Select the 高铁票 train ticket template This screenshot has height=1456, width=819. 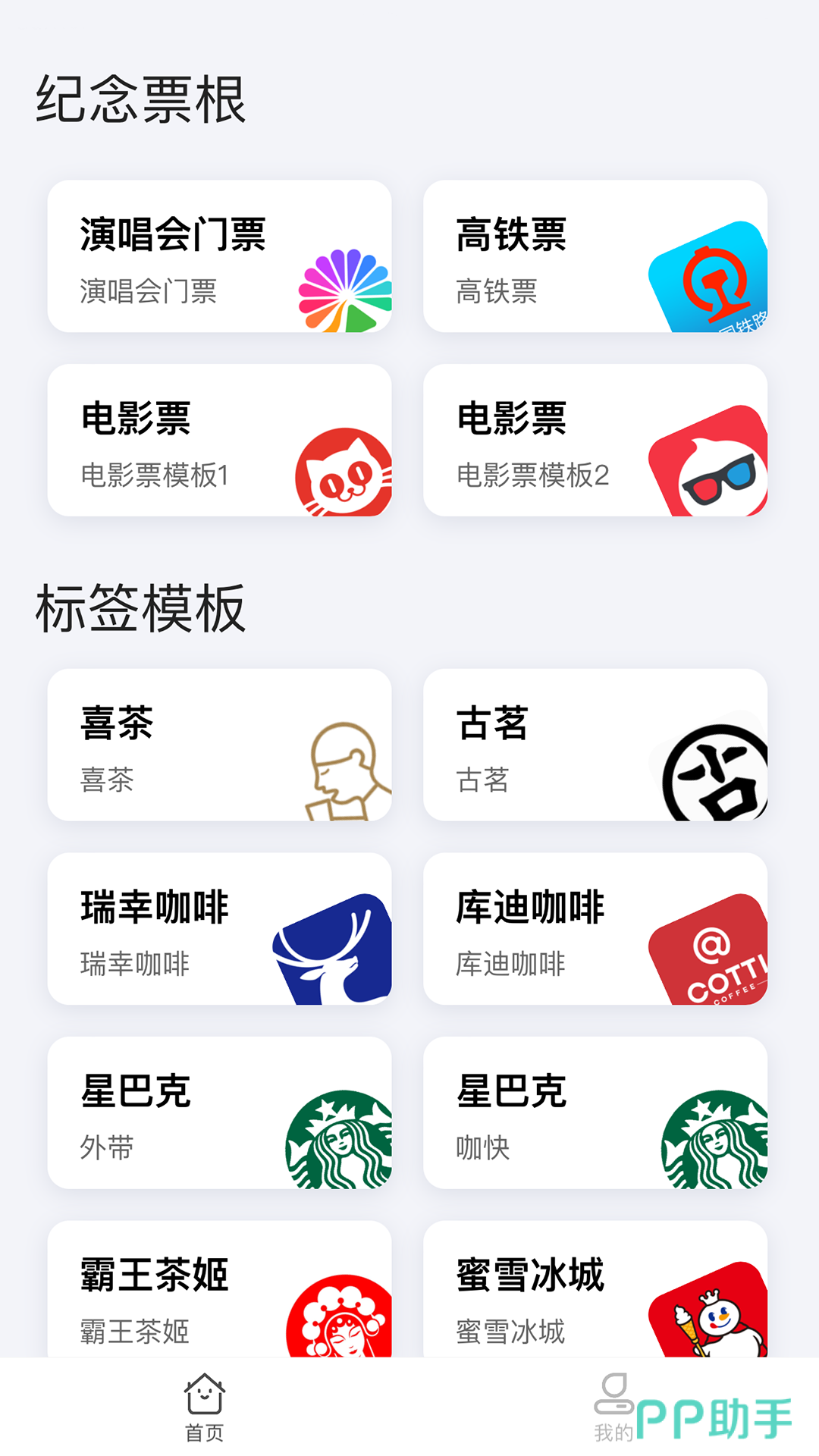click(595, 256)
